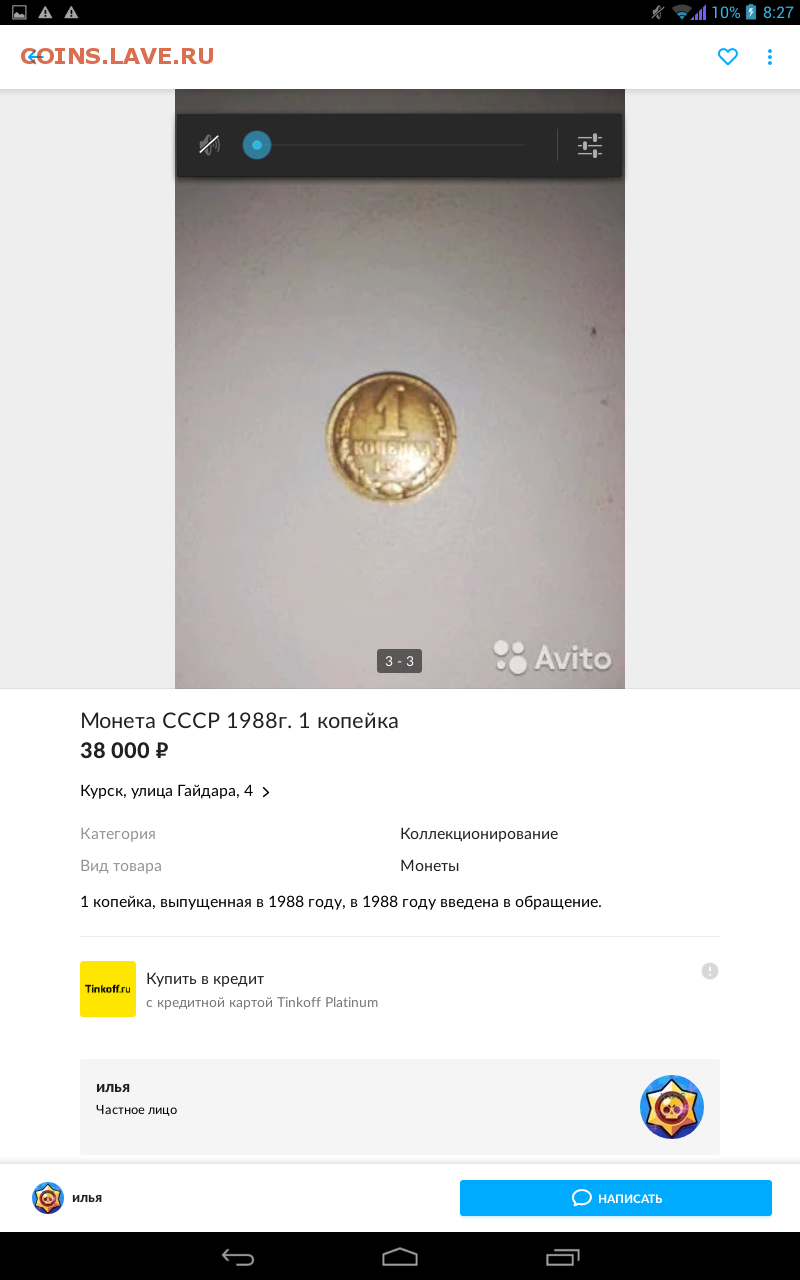
Task: Open address Курск, улица Гайдара, 4
Action: tap(175, 791)
